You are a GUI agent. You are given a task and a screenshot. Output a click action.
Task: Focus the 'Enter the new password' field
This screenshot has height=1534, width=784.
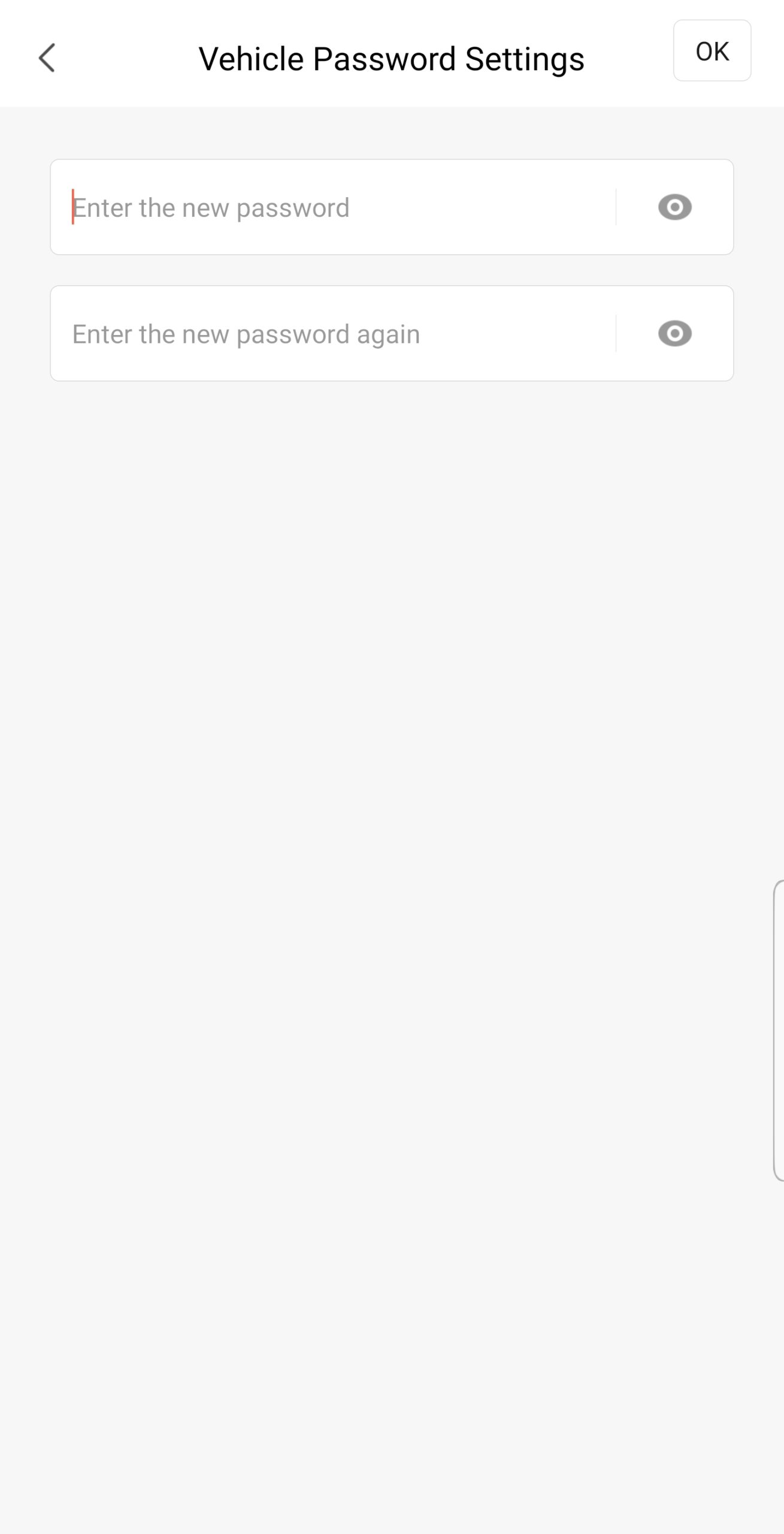pyautogui.click(x=335, y=207)
